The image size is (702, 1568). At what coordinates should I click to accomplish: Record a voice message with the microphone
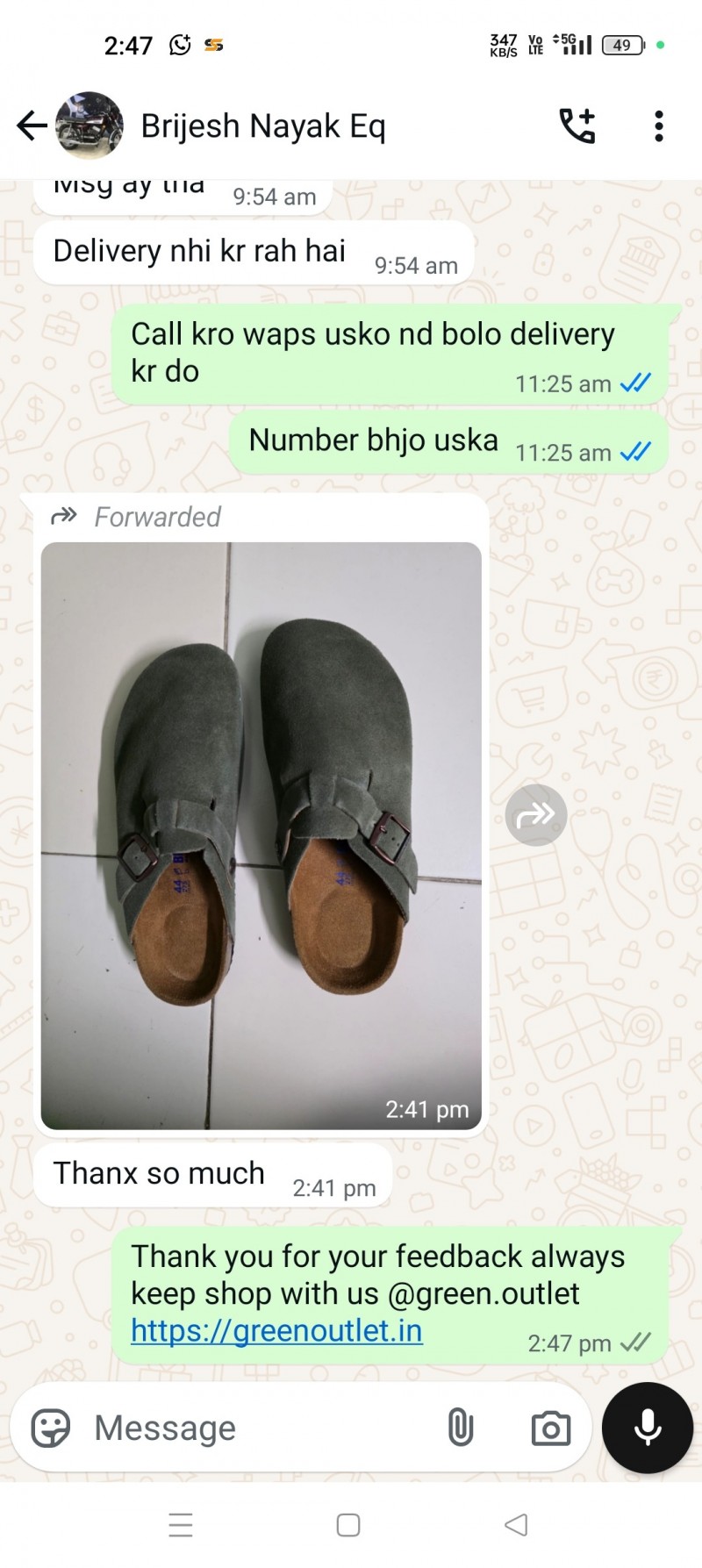648,1428
